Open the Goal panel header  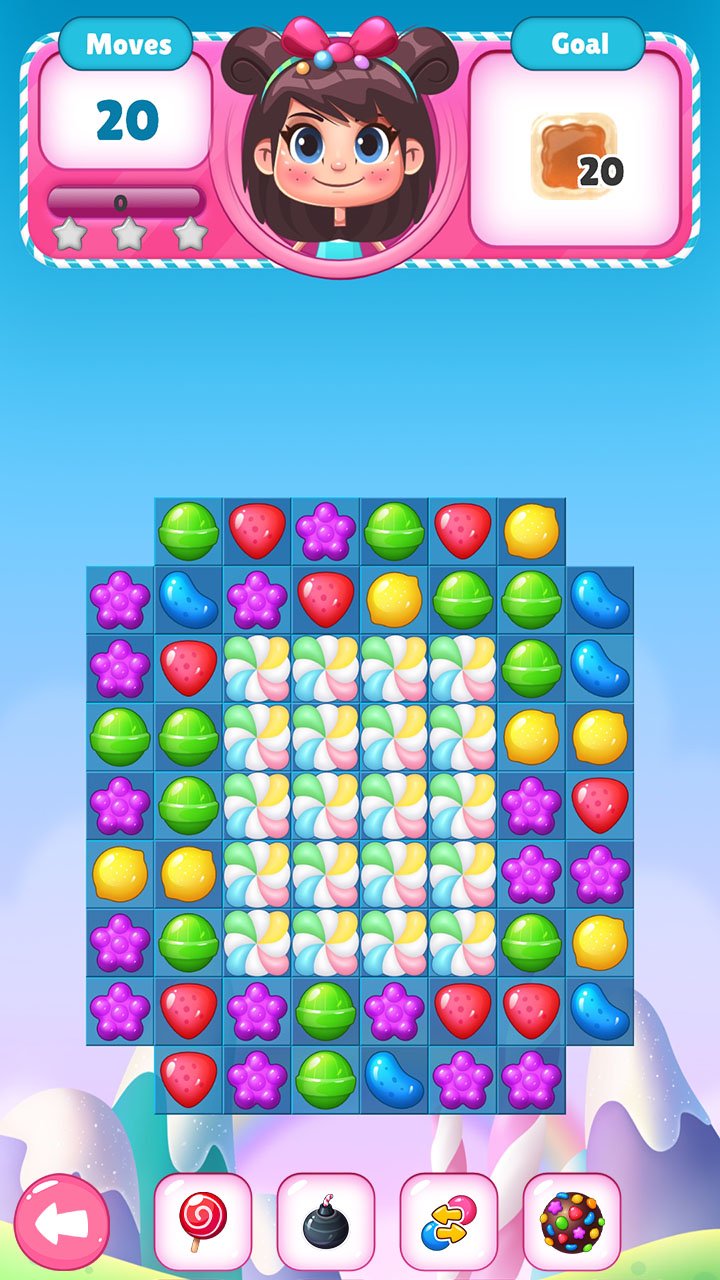(577, 43)
